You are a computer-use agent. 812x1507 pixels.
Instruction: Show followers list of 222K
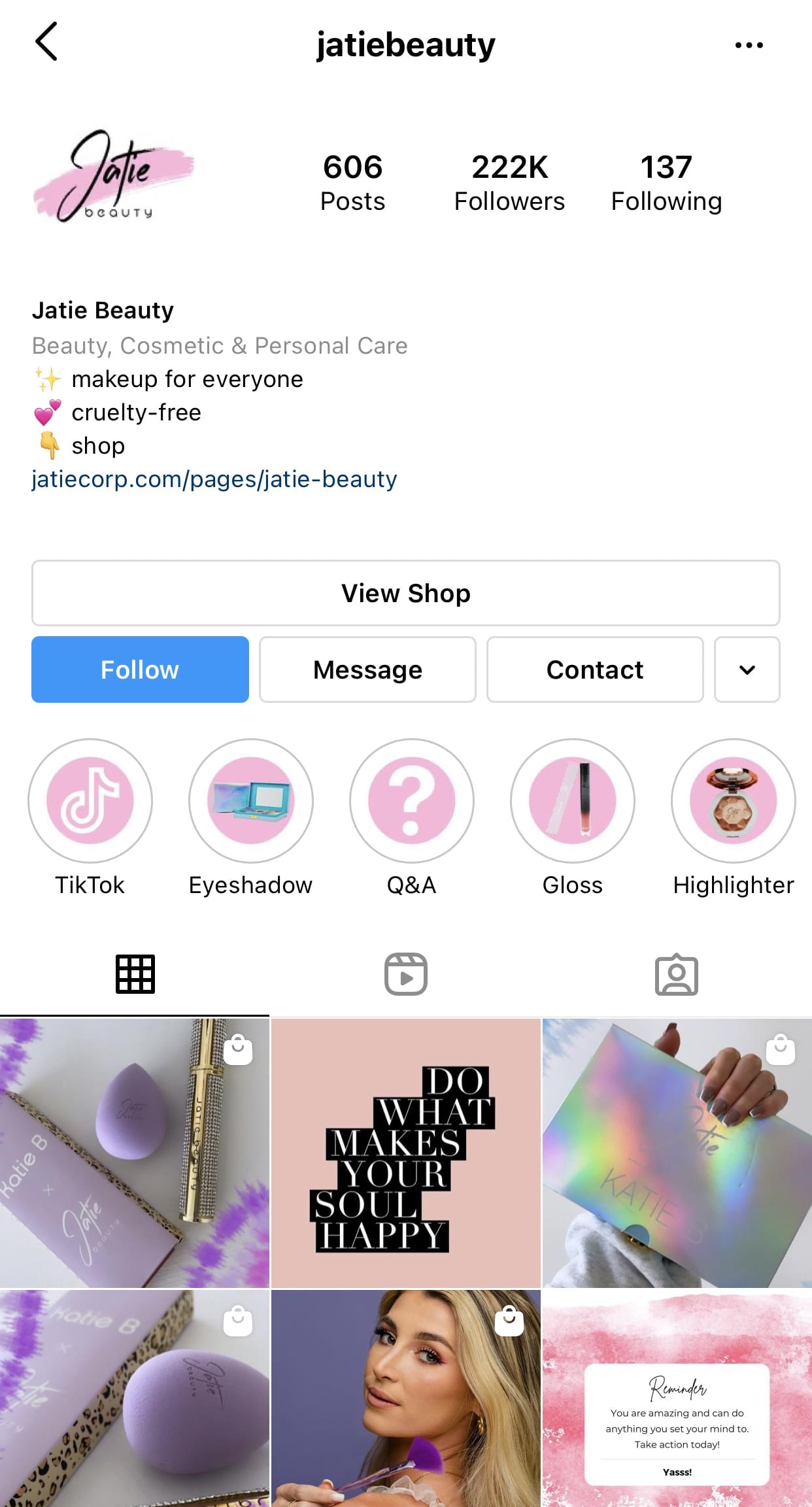click(x=509, y=182)
